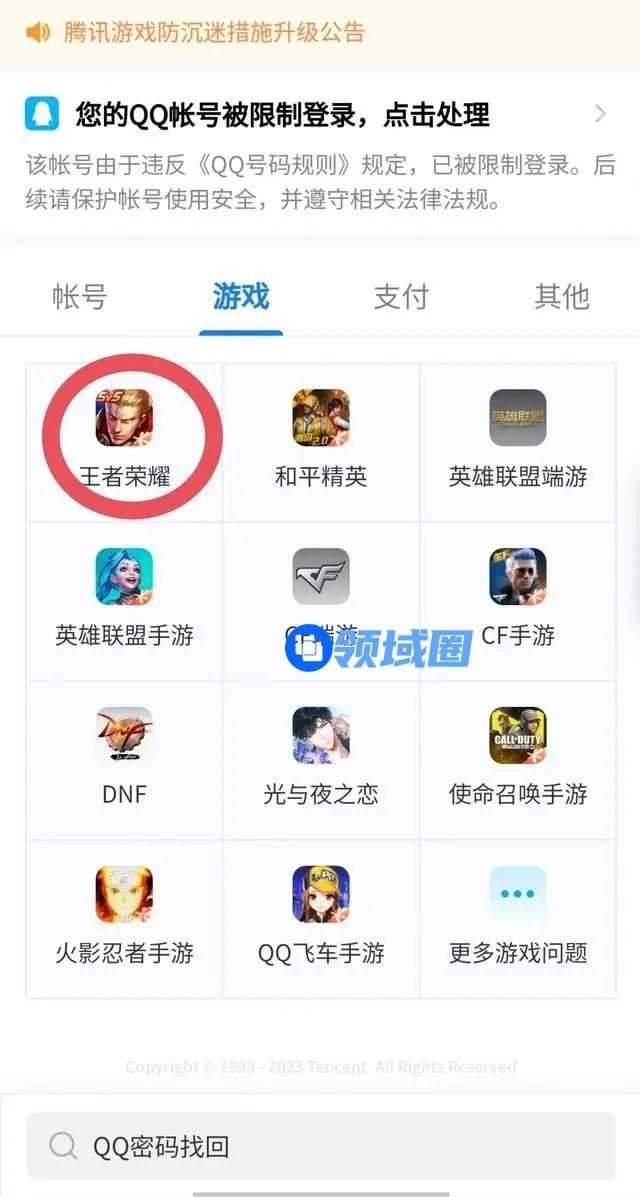
Task: Open 使命召唤手游 support
Action: (517, 757)
